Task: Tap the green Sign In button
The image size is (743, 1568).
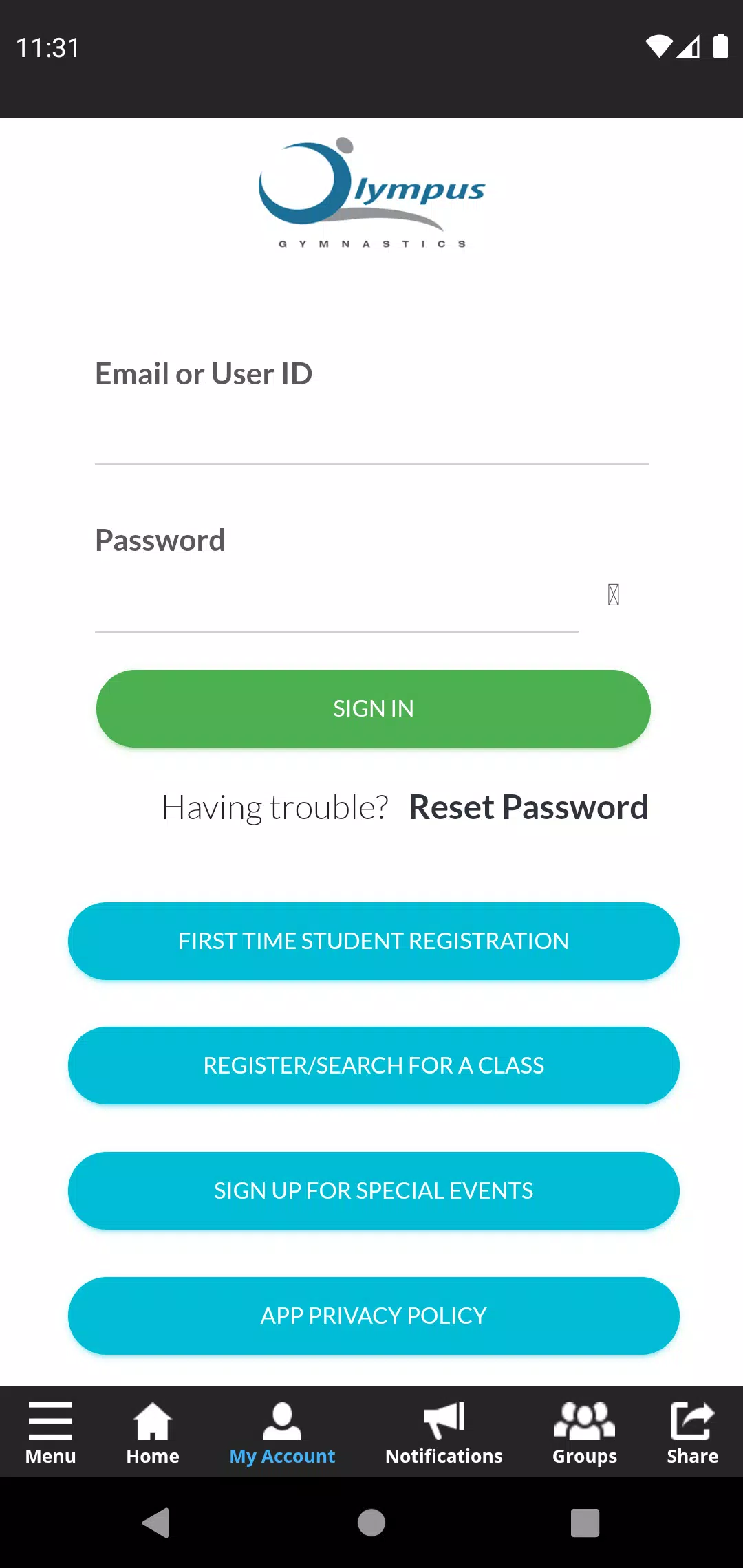Action: click(x=373, y=708)
